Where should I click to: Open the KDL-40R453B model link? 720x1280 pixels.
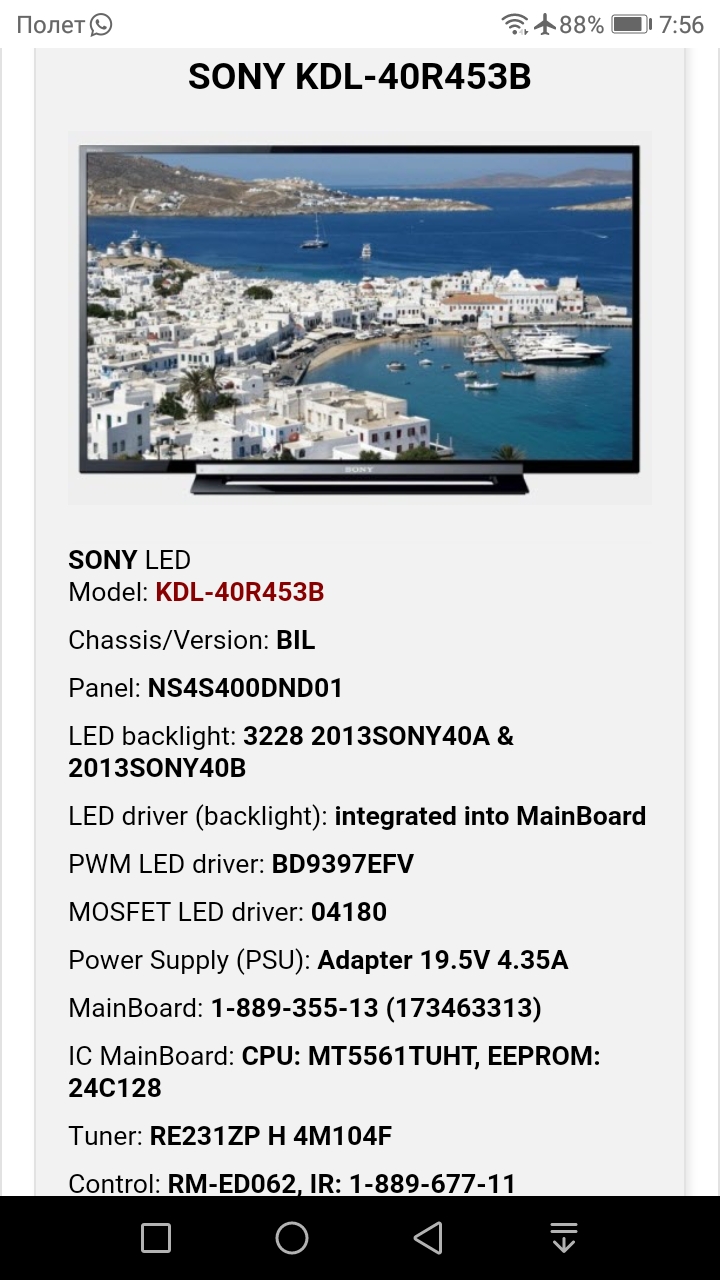click(x=240, y=592)
